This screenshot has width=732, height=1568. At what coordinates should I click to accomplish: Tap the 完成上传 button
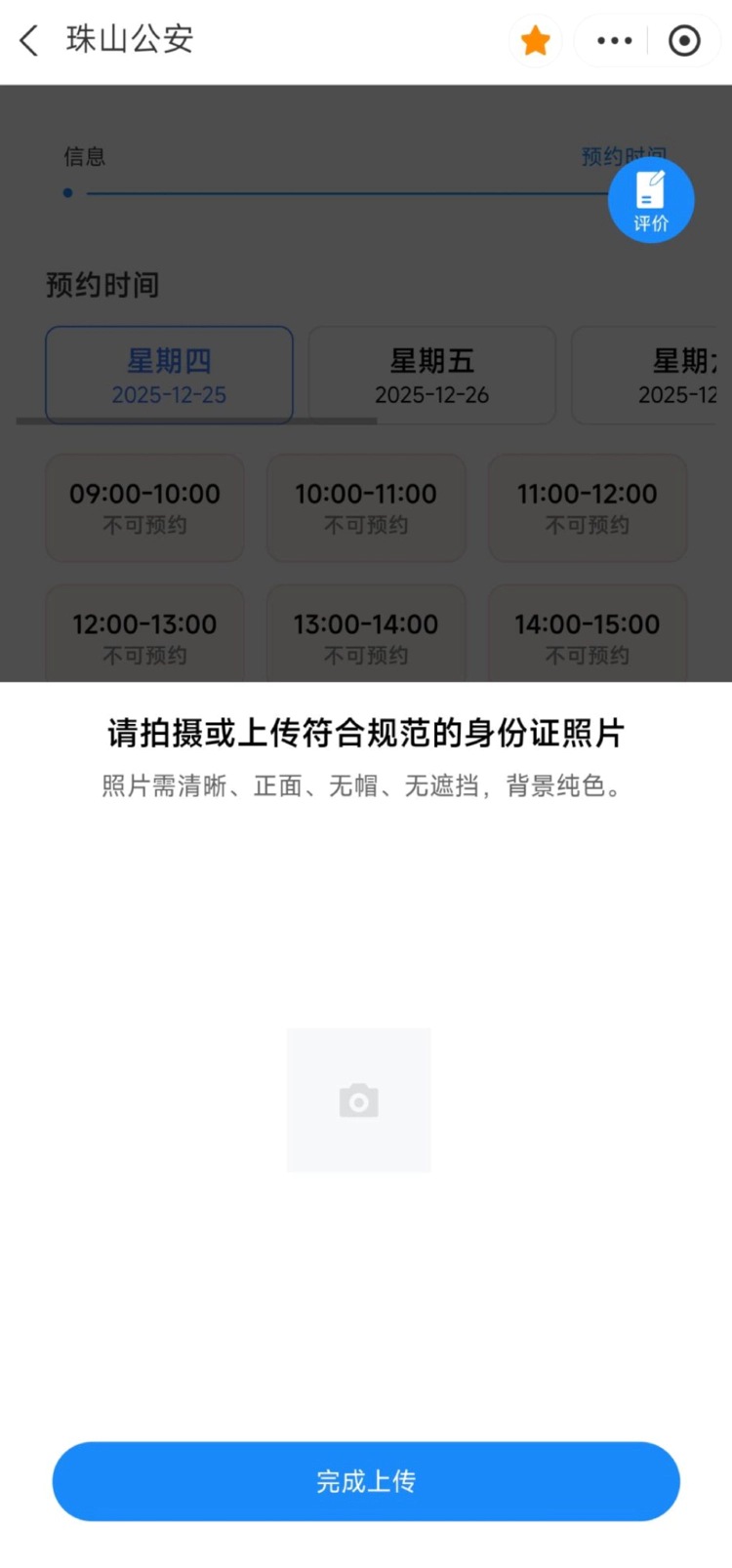tap(366, 1481)
